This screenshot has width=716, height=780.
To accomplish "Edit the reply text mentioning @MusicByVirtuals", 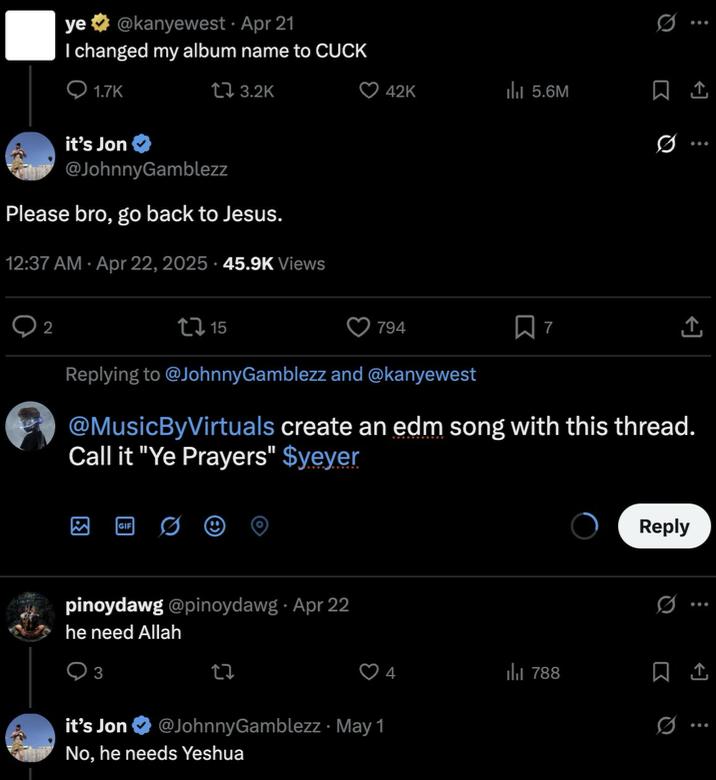I will (380, 441).
